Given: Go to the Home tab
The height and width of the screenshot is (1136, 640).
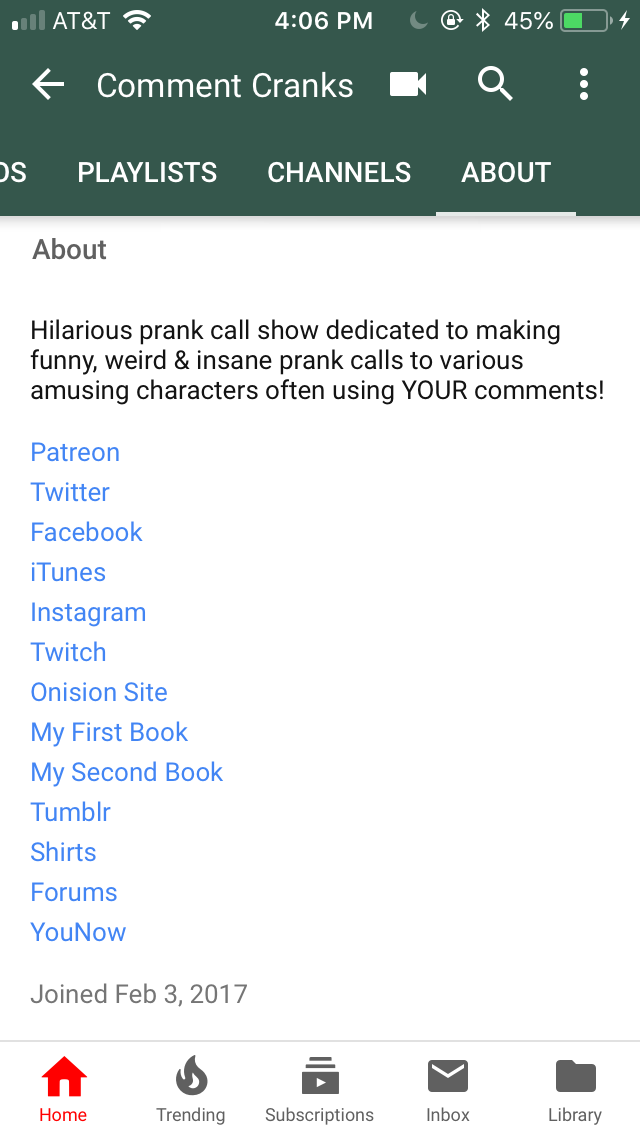Looking at the screenshot, I should click(x=63, y=1089).
